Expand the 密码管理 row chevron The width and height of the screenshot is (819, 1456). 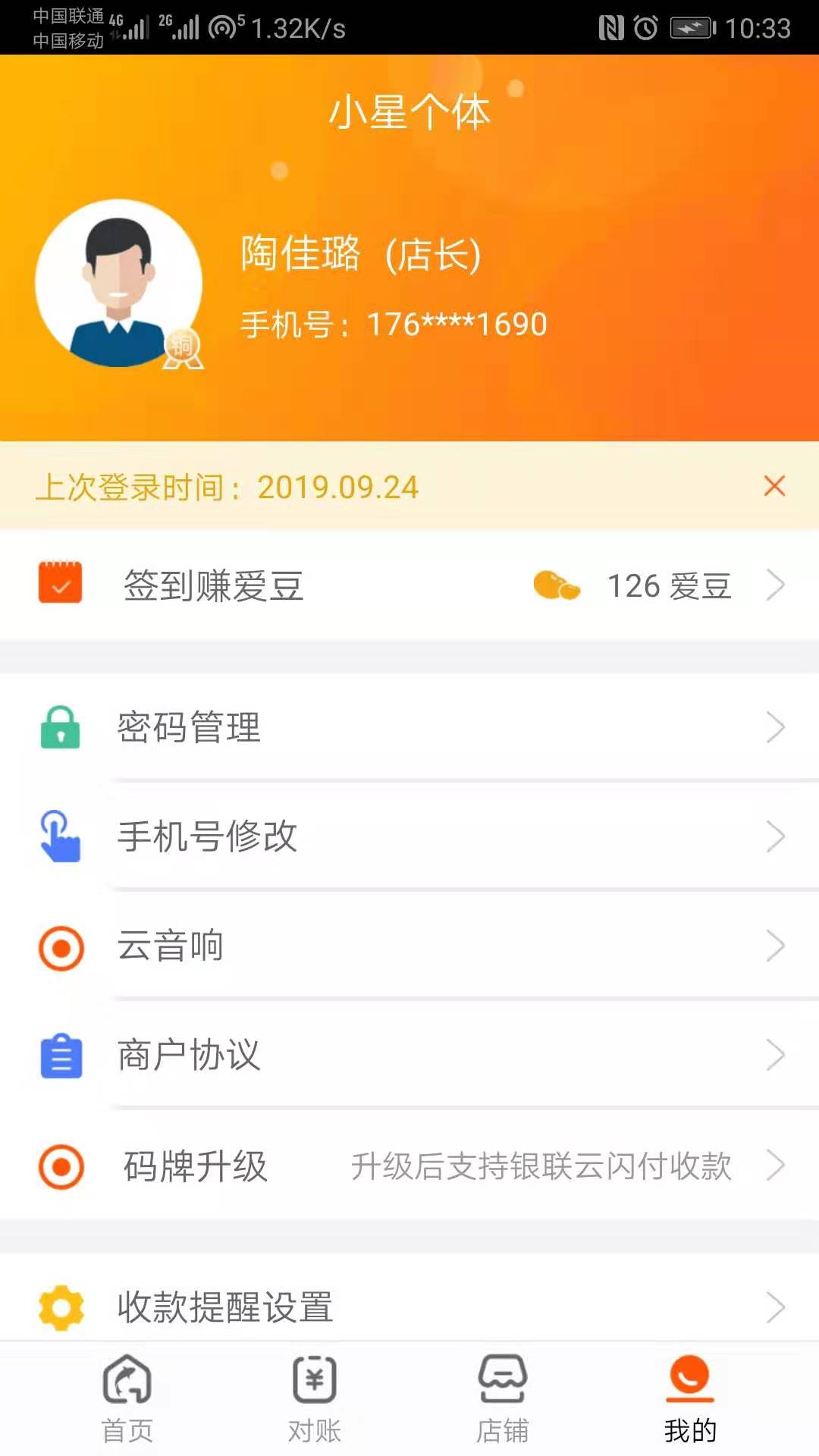tap(777, 728)
